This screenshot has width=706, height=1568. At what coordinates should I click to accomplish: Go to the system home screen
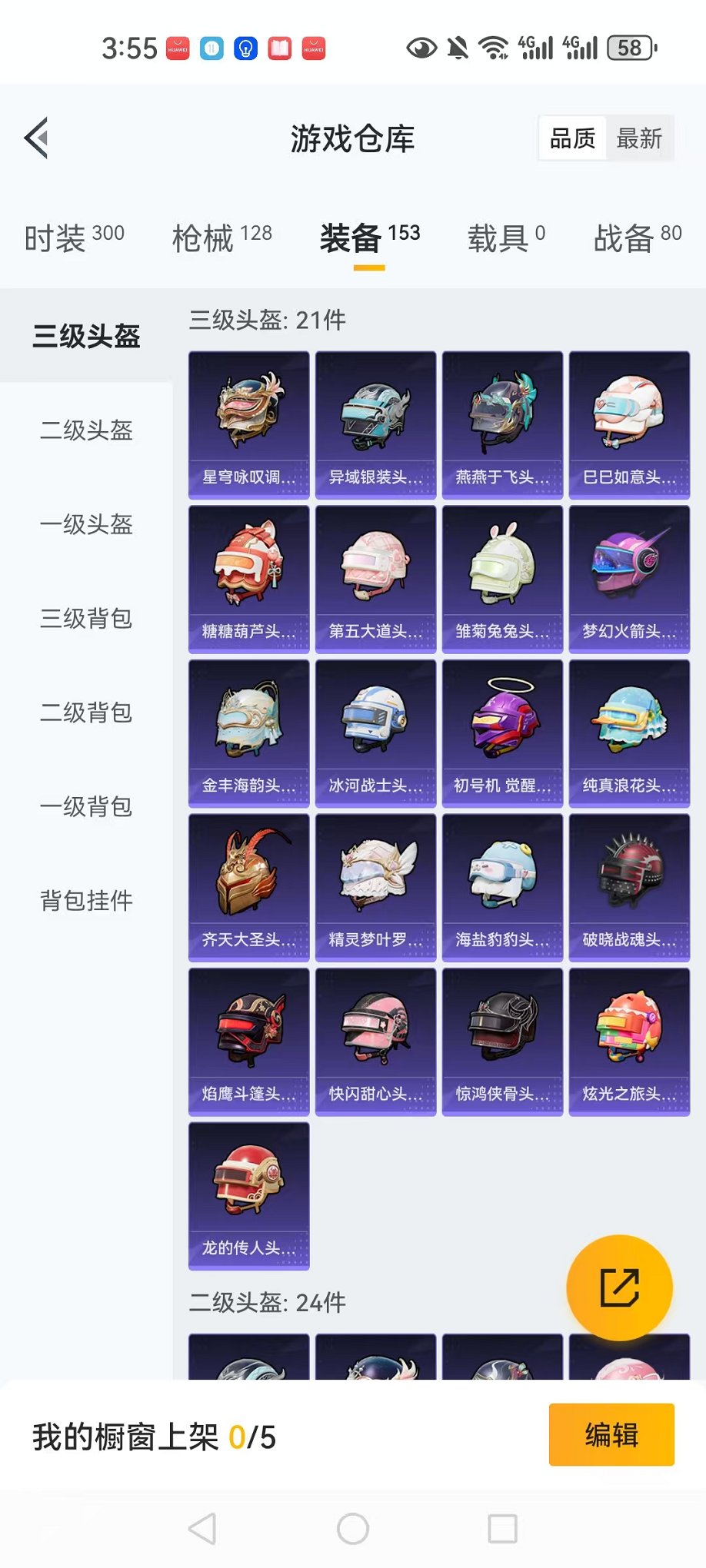point(353,1529)
